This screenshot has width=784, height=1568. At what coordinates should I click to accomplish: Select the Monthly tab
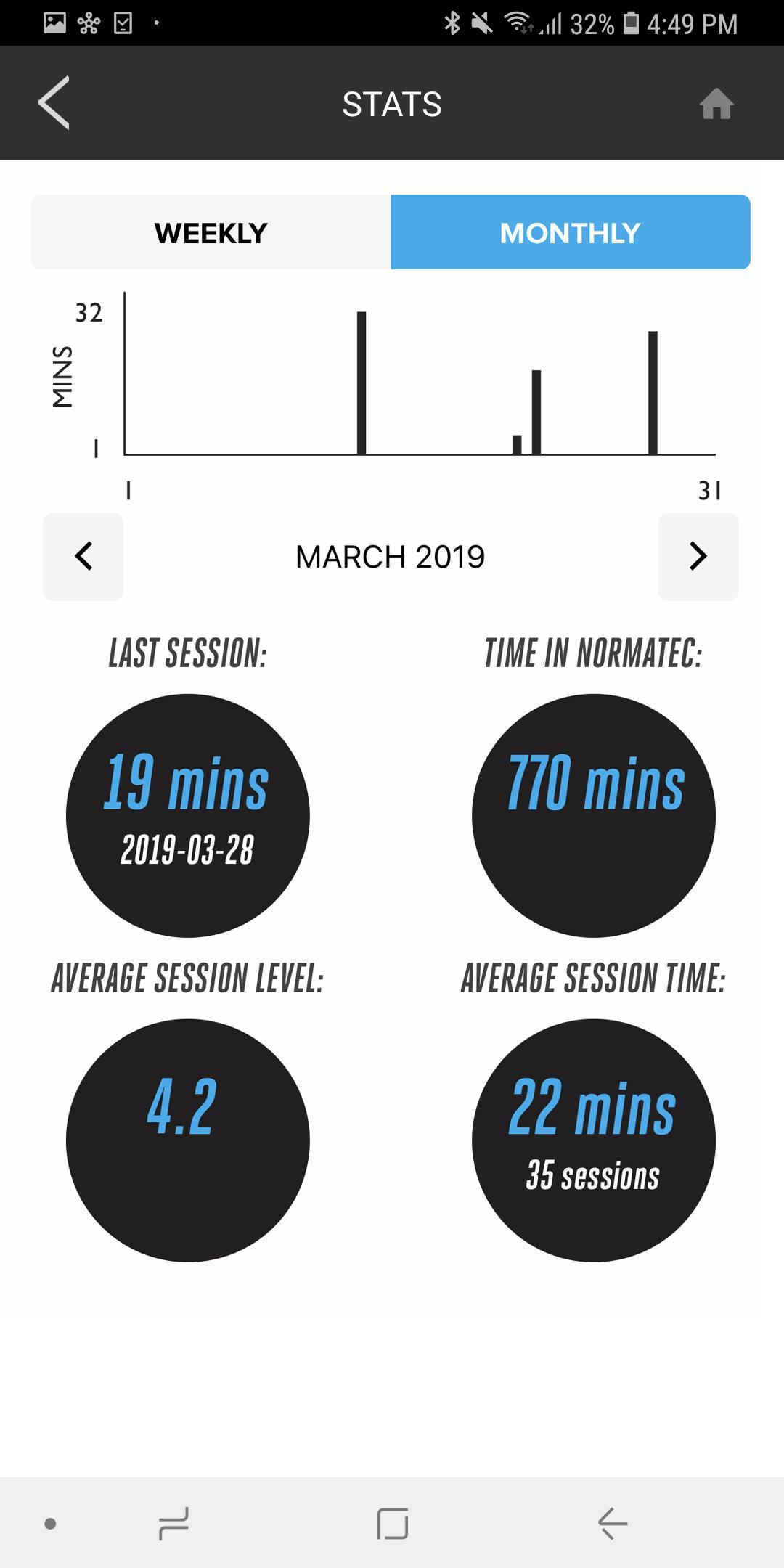[571, 232]
